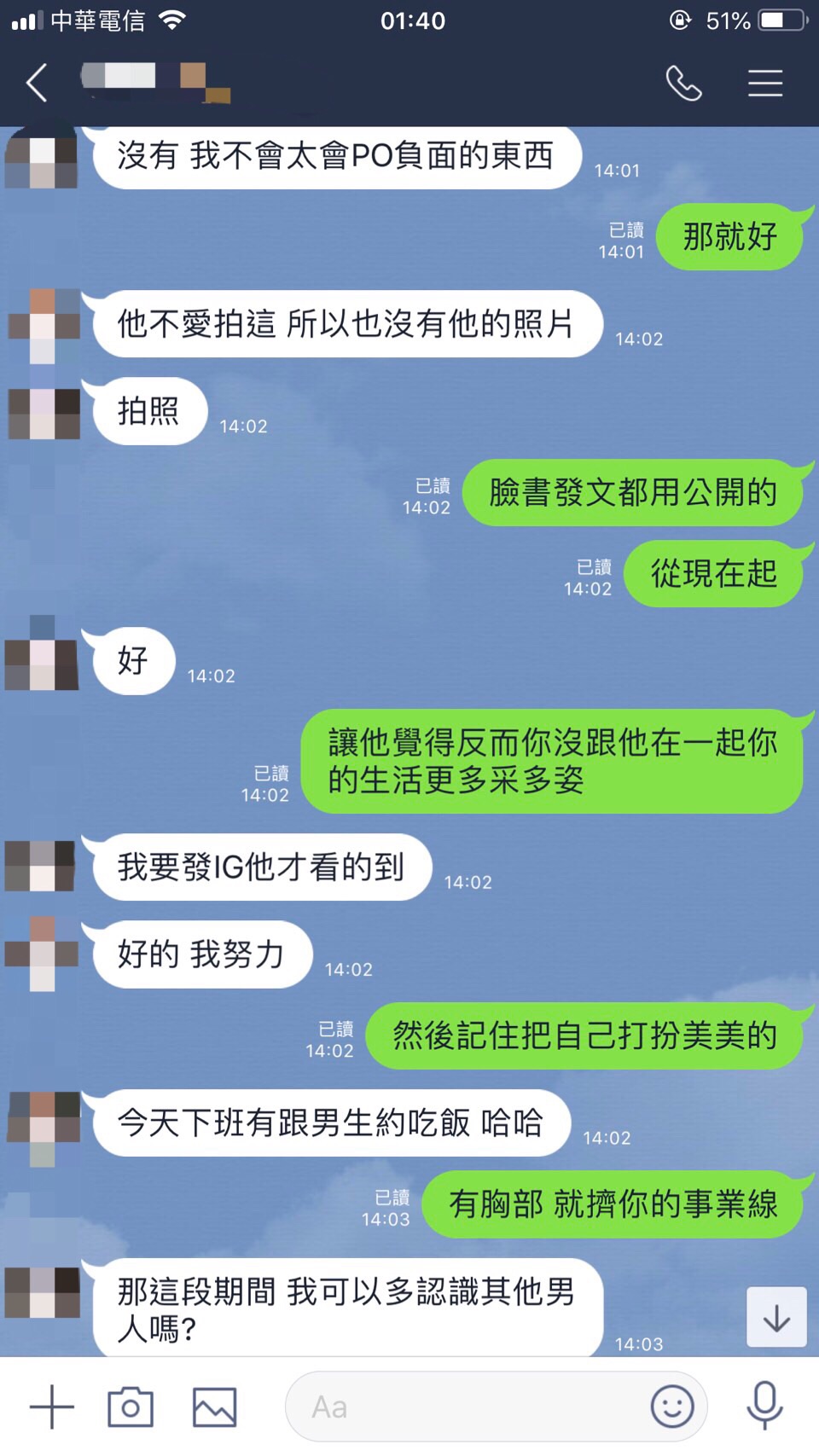
Task: Open the plus attachment menu
Action: click(x=51, y=1407)
